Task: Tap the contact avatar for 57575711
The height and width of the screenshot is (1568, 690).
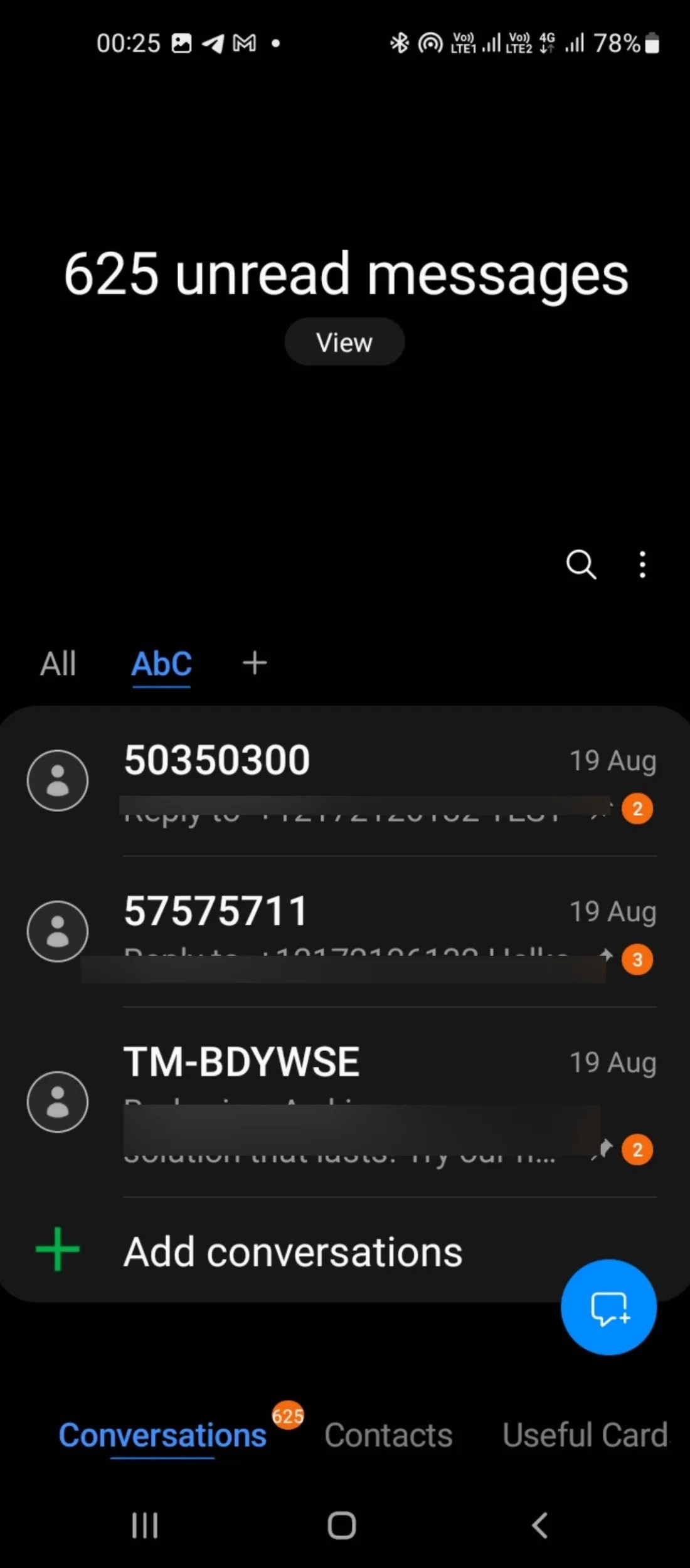Action: (57, 931)
